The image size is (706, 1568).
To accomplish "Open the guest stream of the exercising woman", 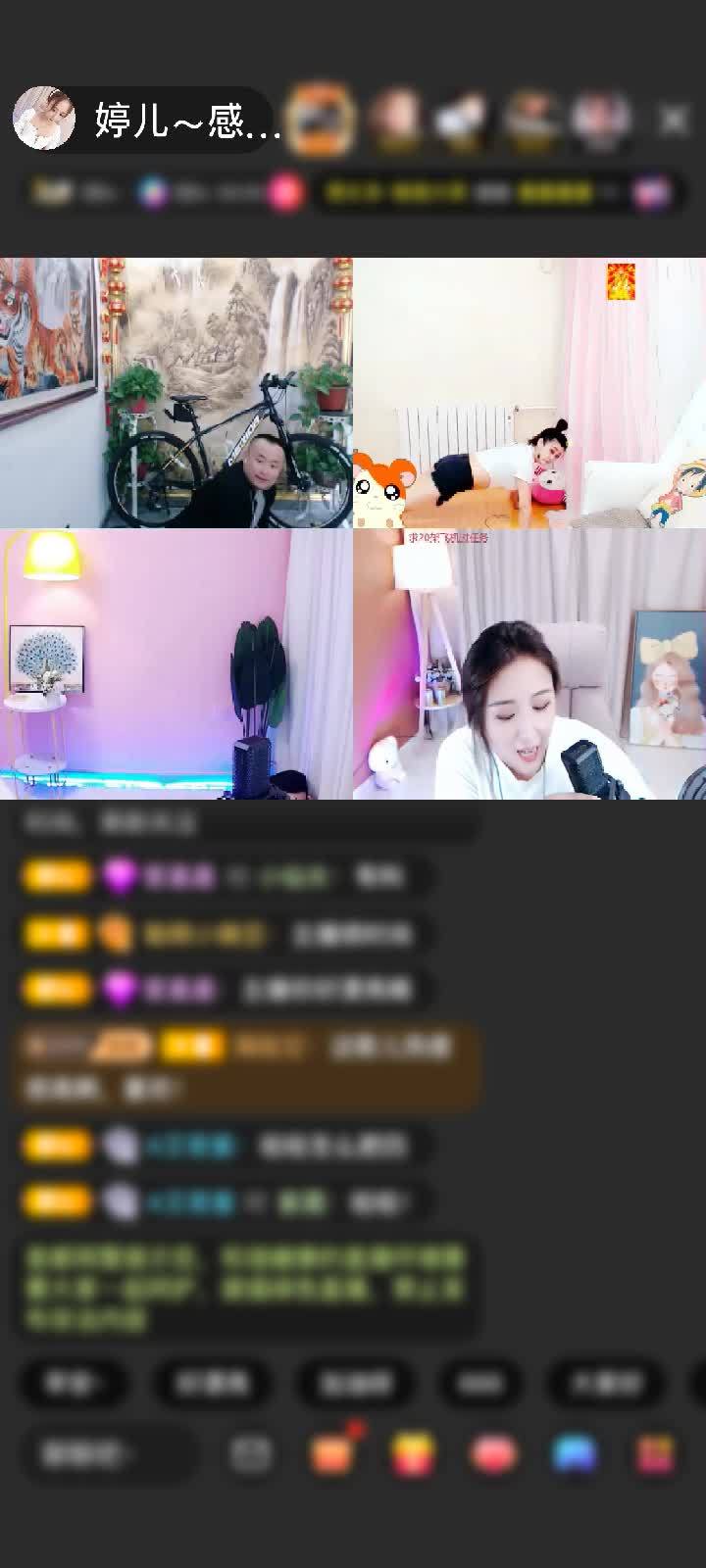I will [529, 393].
